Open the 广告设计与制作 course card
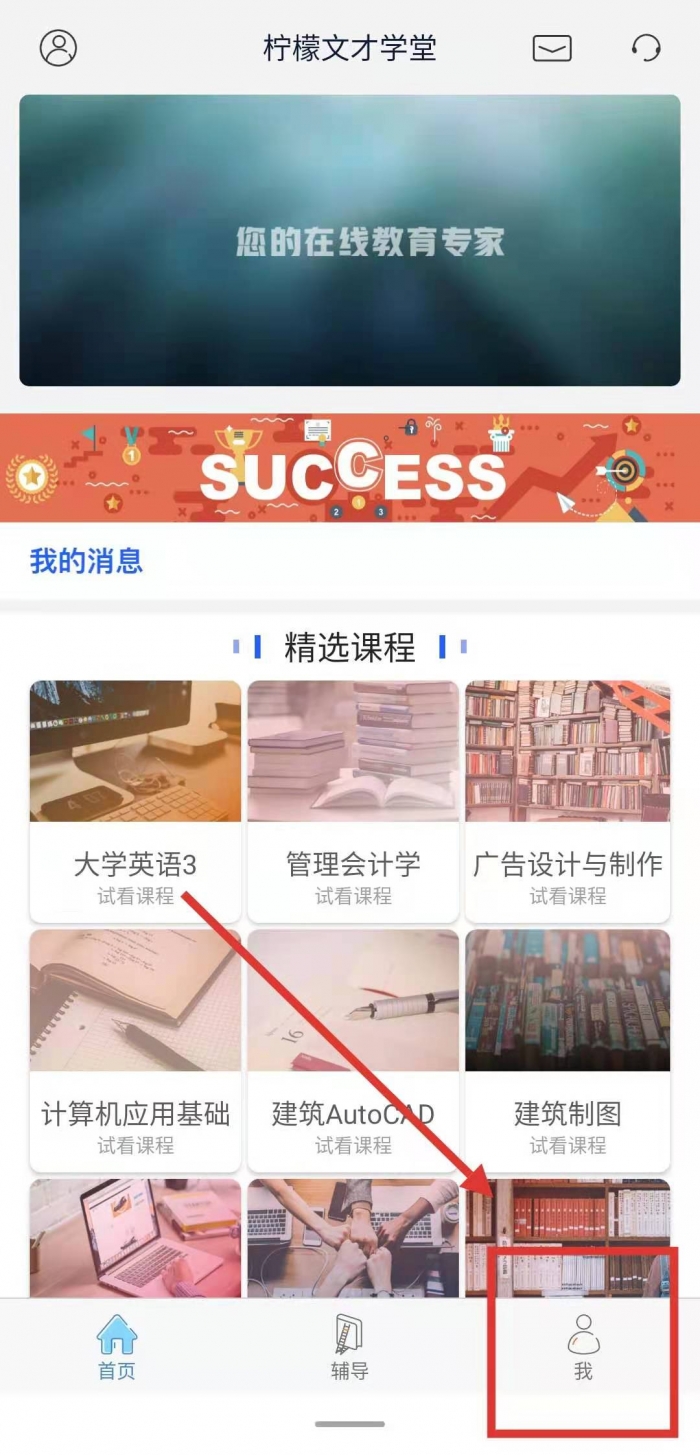This screenshot has width=700, height=1455. (x=567, y=800)
